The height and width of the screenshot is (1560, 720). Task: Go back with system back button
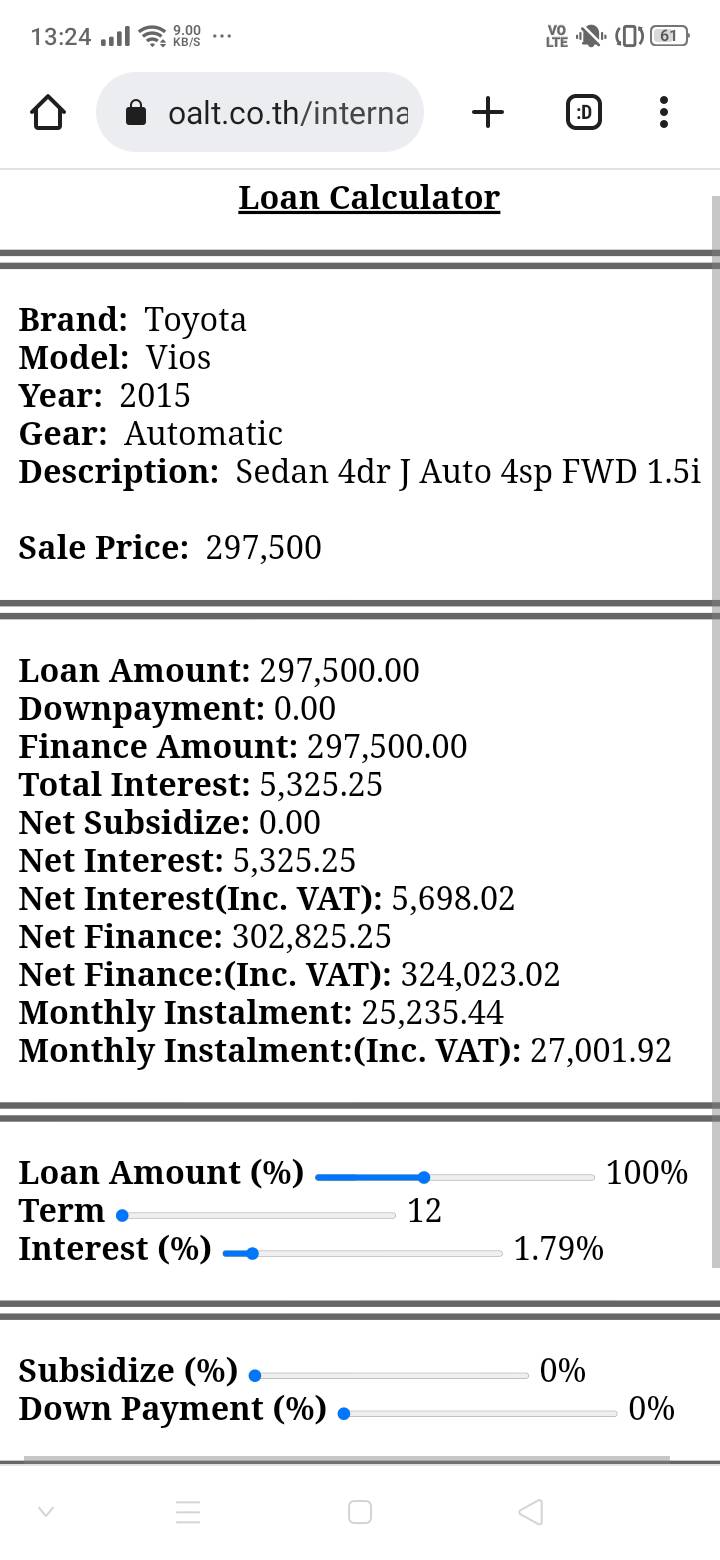[x=531, y=1511]
